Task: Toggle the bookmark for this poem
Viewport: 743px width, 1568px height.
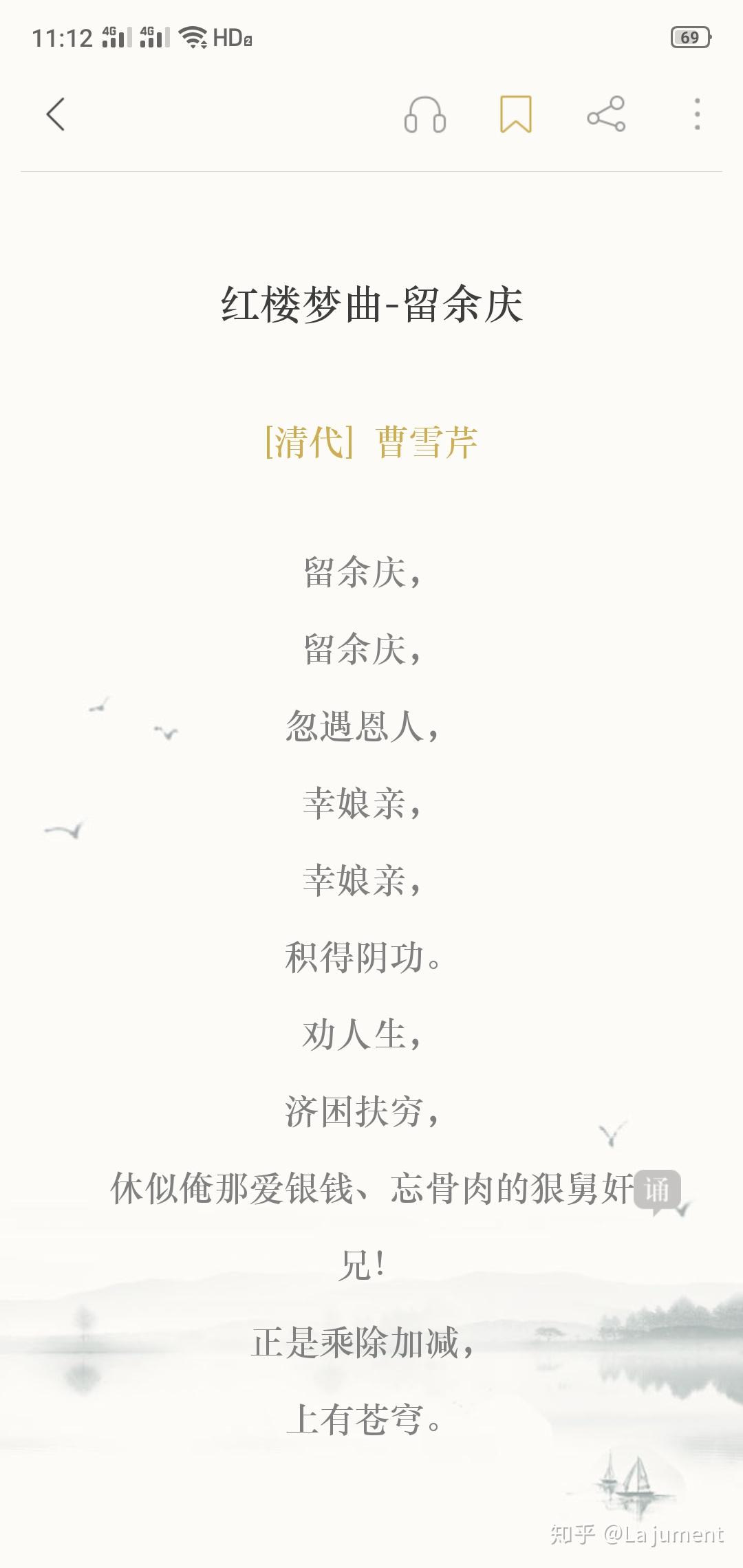Action: [515, 114]
